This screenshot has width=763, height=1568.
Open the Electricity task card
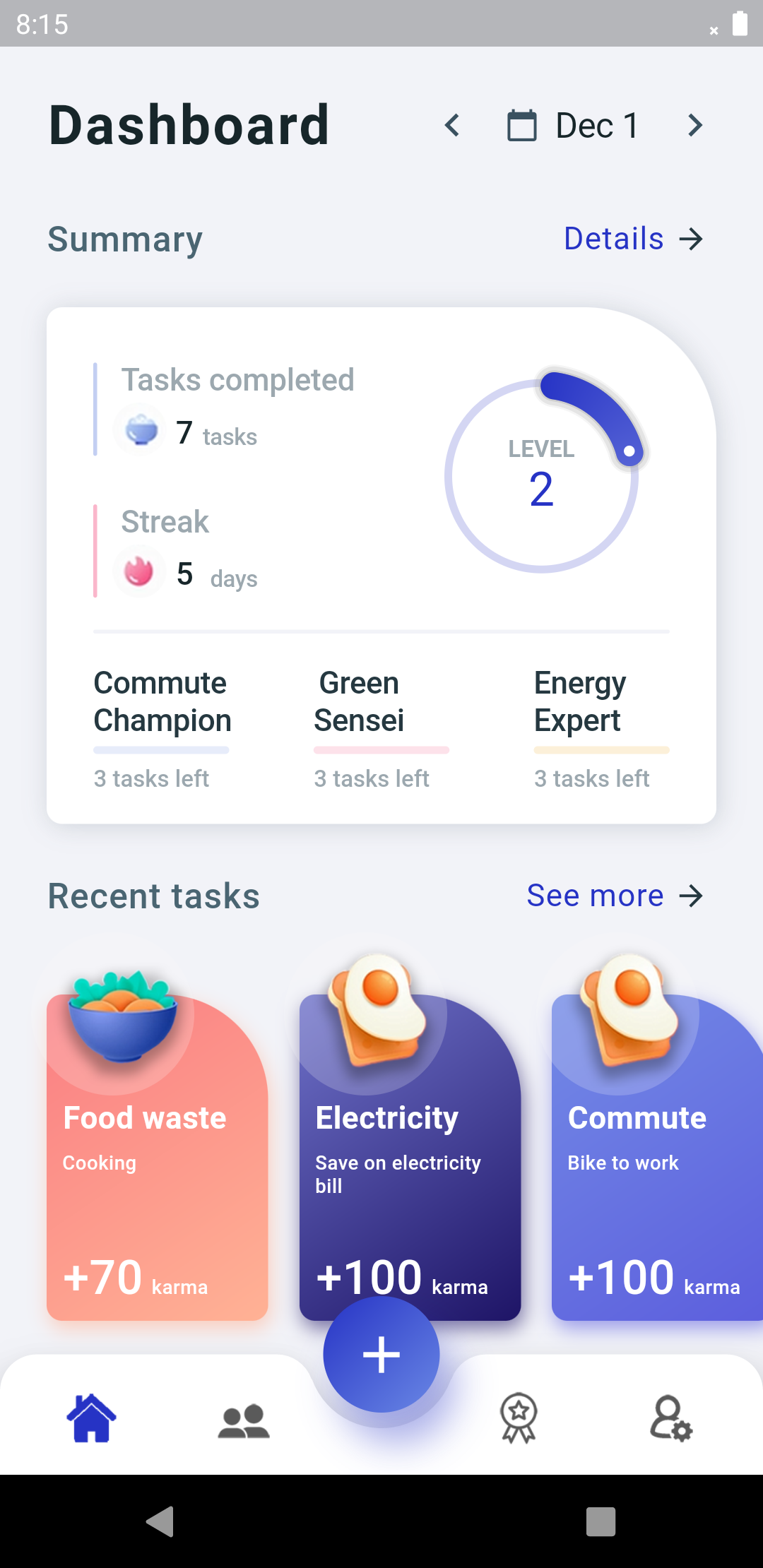pyautogui.click(x=410, y=1158)
